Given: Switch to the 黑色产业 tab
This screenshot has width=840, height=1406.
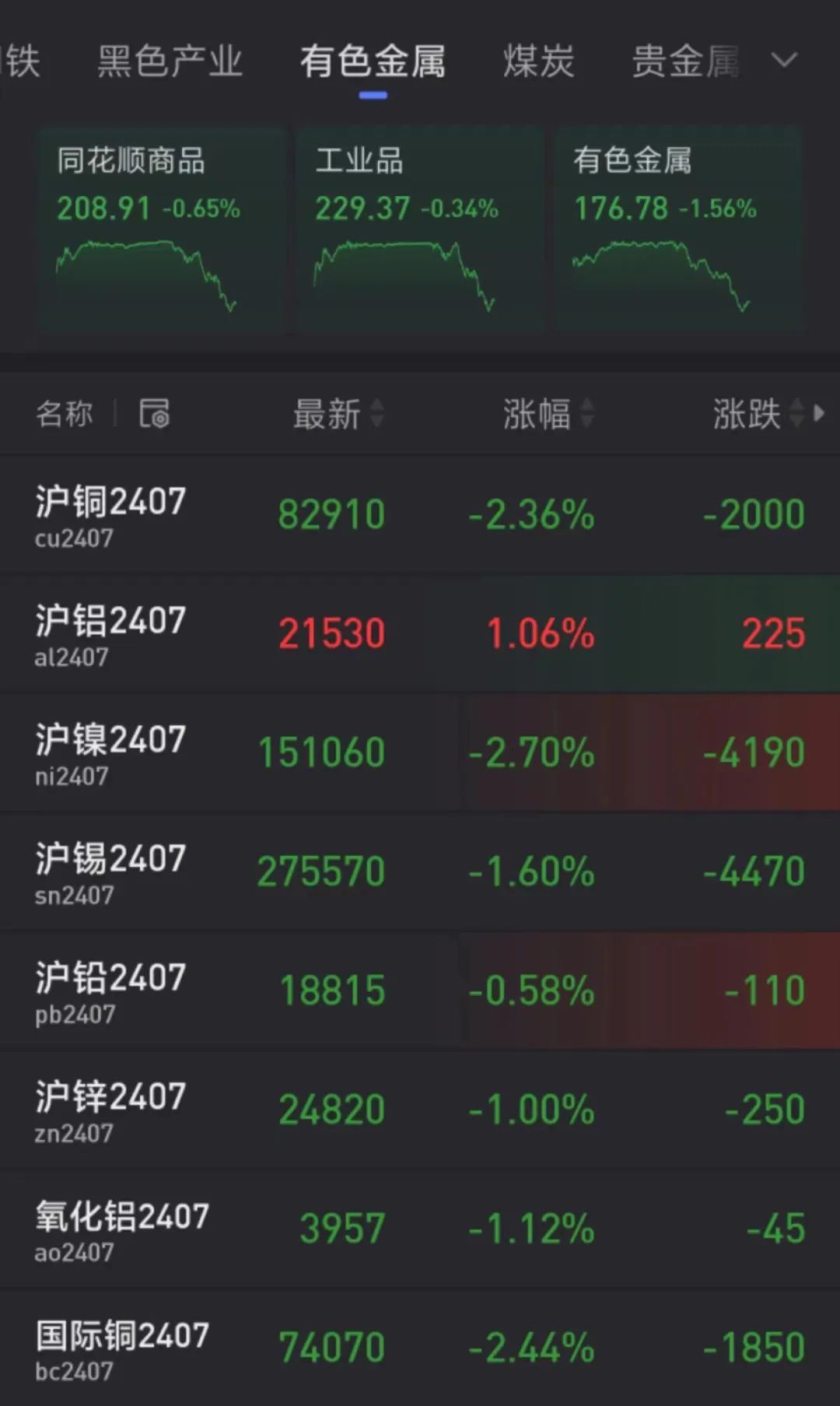Looking at the screenshot, I should tap(170, 61).
